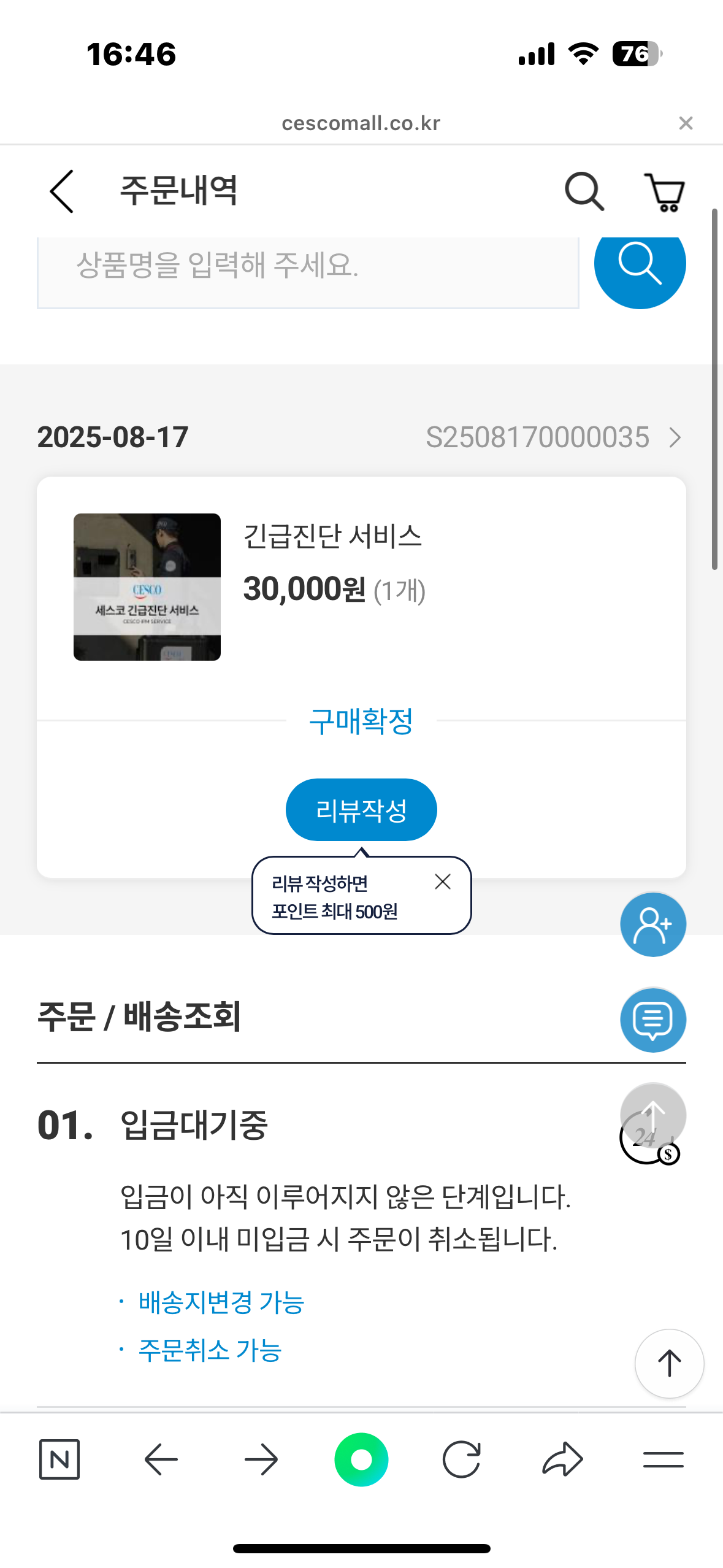Open the floating chat consultation button
723x1568 pixels.
click(x=652, y=1020)
